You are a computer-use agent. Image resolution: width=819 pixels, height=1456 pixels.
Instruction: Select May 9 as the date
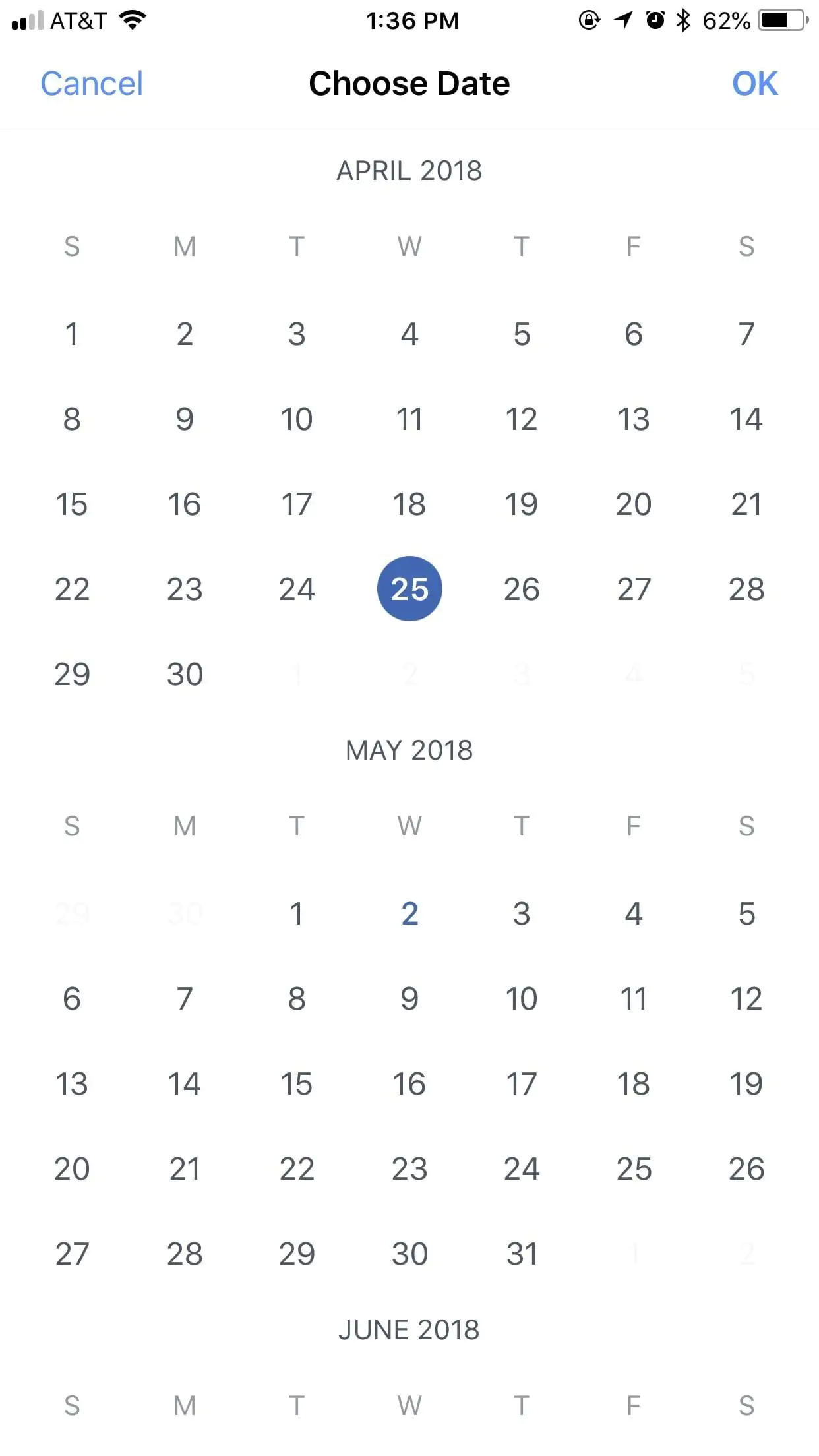[x=409, y=999]
